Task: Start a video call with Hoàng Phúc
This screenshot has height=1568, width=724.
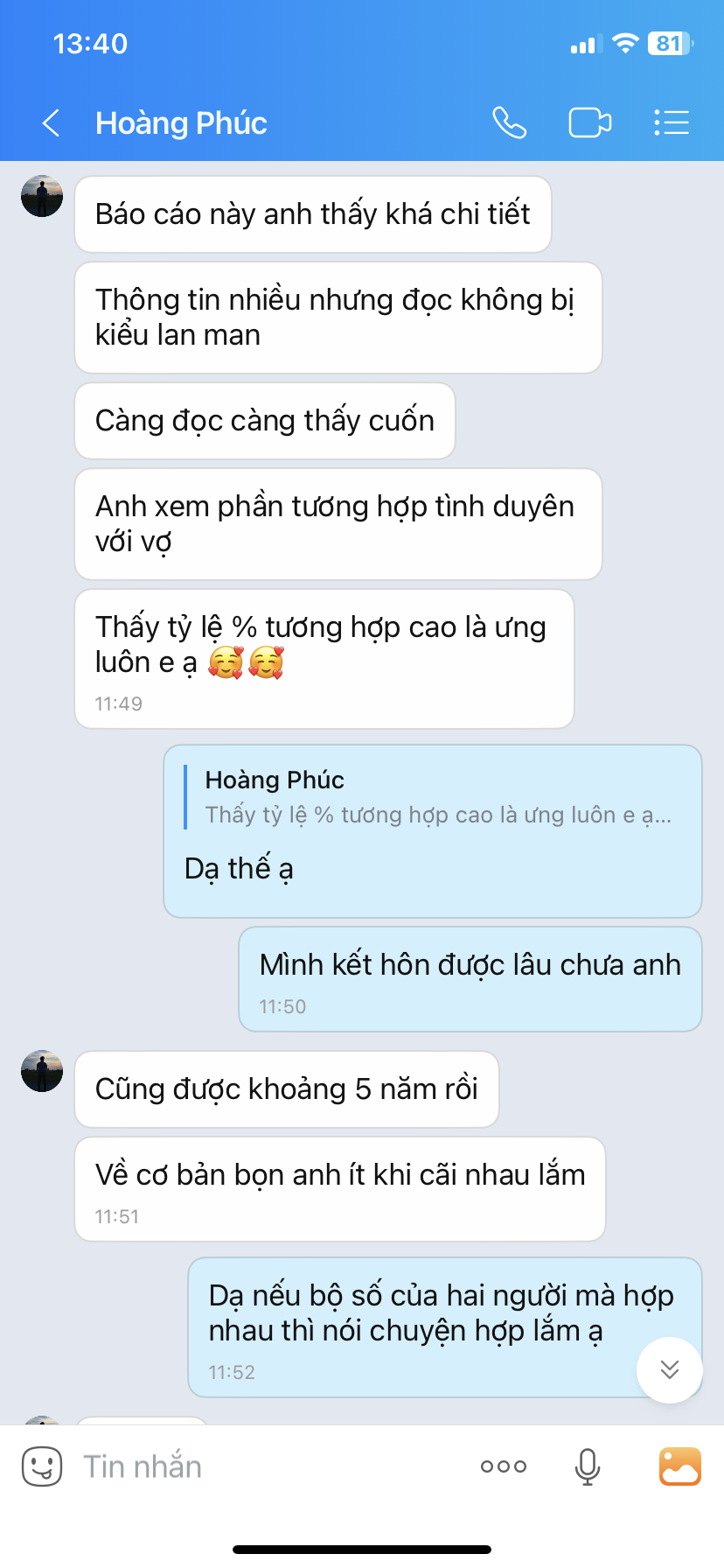Action: coord(590,123)
